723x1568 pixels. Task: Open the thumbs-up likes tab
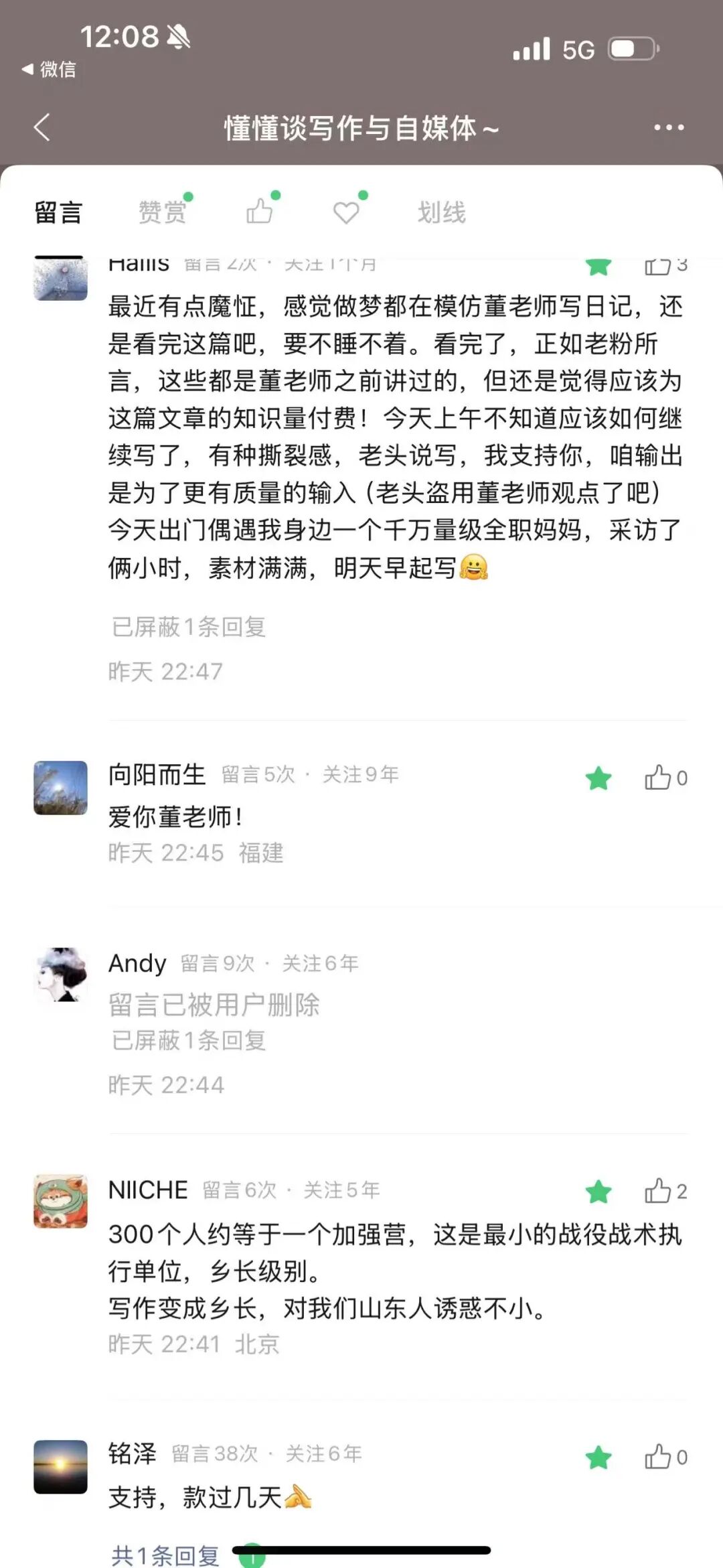pos(260,212)
